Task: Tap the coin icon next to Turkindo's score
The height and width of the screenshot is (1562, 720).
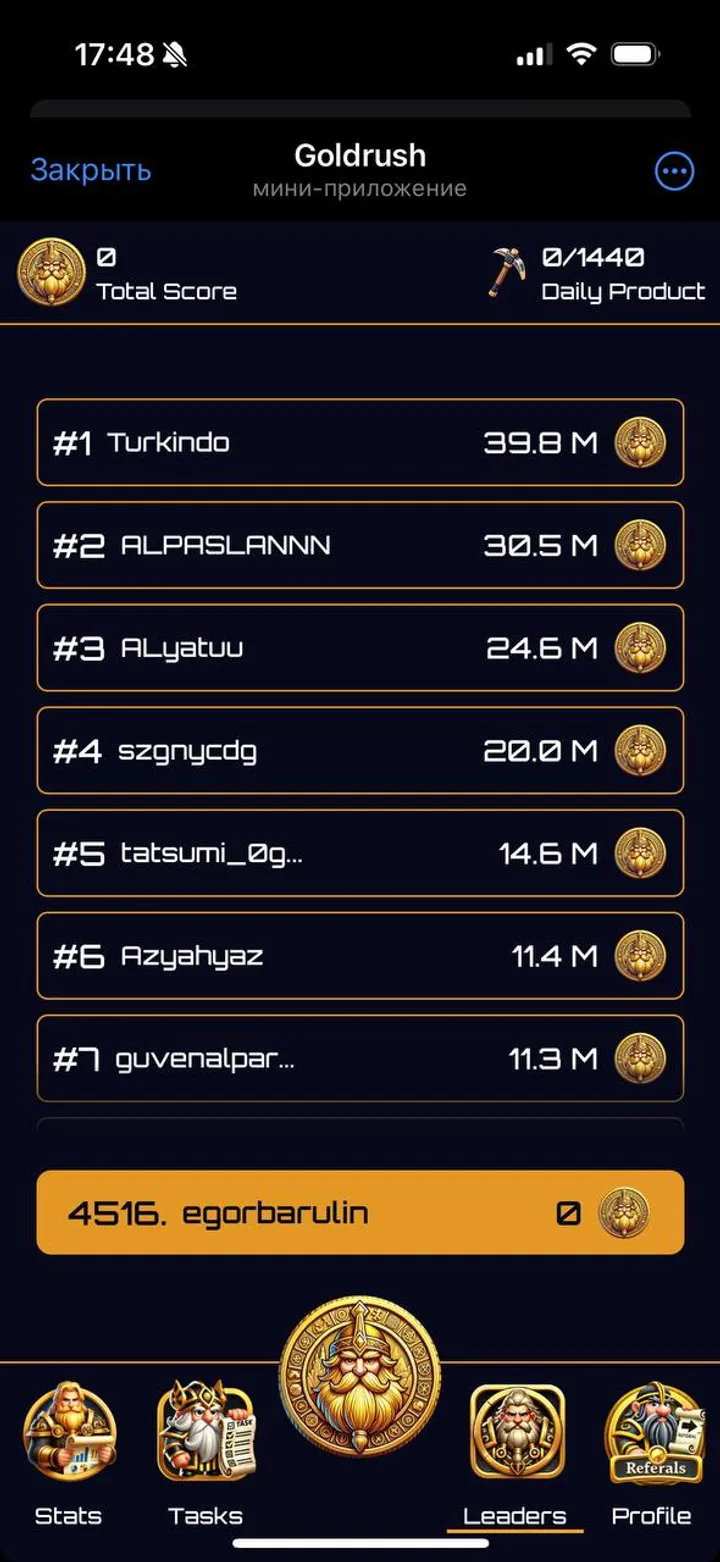Action: coord(643,443)
